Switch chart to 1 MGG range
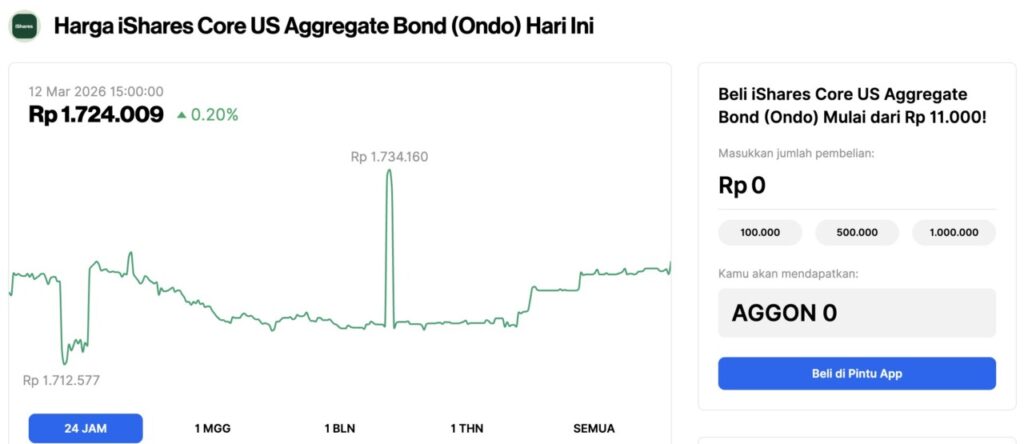This screenshot has width=1024, height=444. click(212, 428)
